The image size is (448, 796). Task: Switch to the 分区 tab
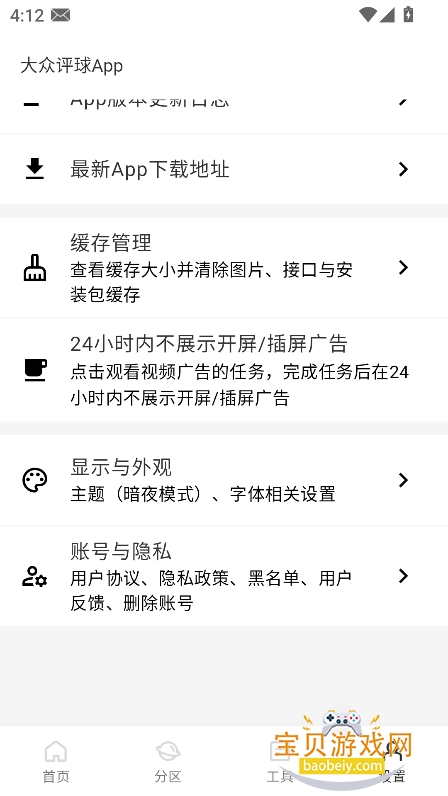pyautogui.click(x=168, y=761)
